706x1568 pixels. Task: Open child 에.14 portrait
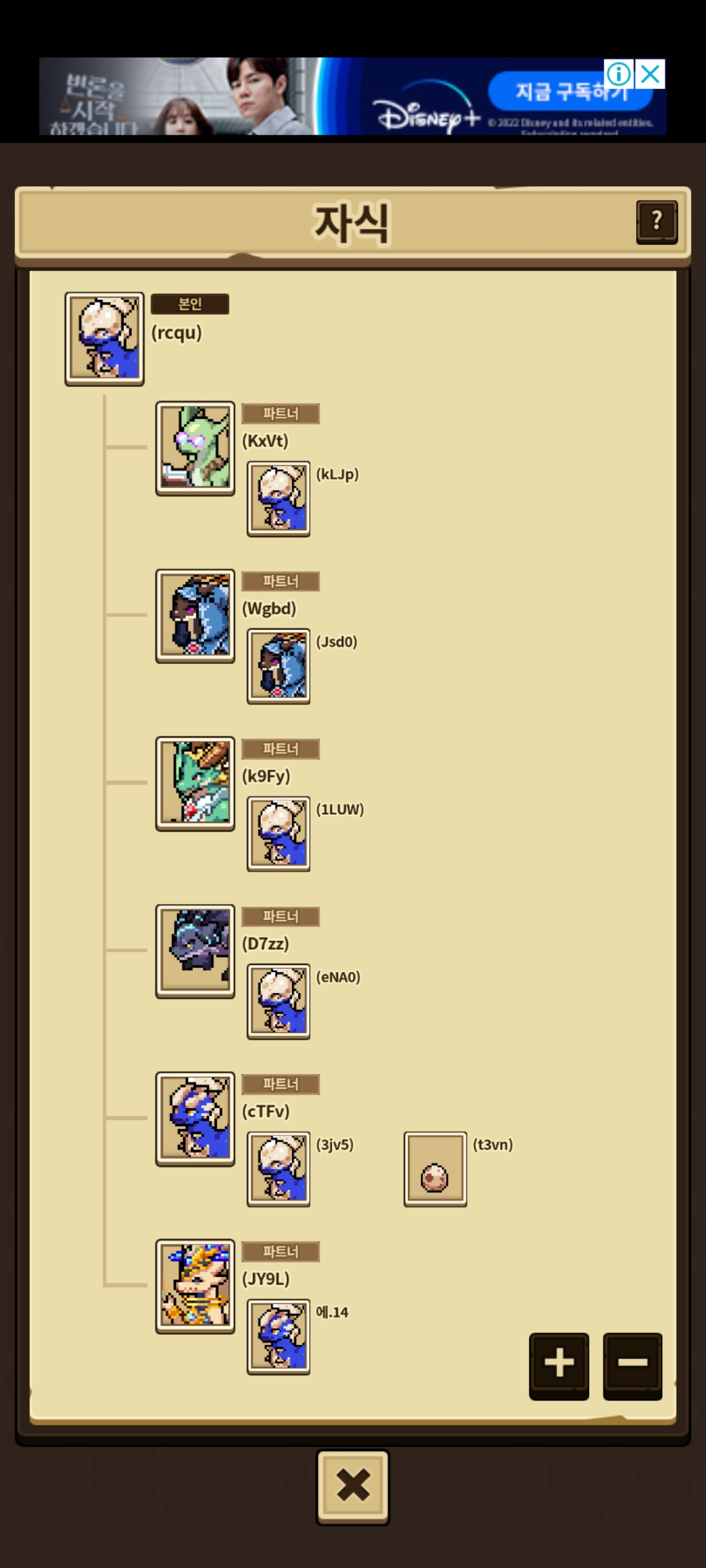coord(278,1337)
